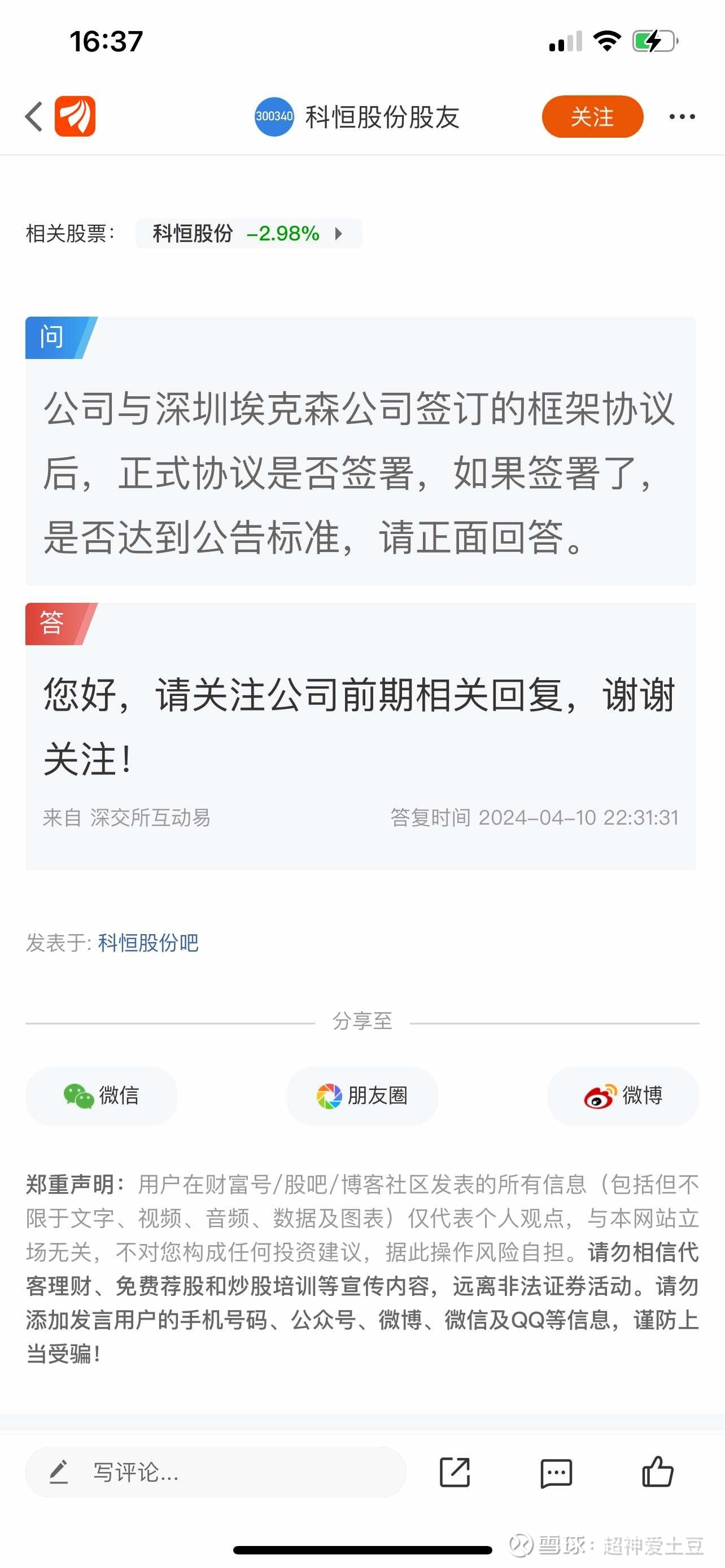The height and width of the screenshot is (1568, 725).
Task: Open the Eastmoney logo icon
Action: (x=76, y=116)
